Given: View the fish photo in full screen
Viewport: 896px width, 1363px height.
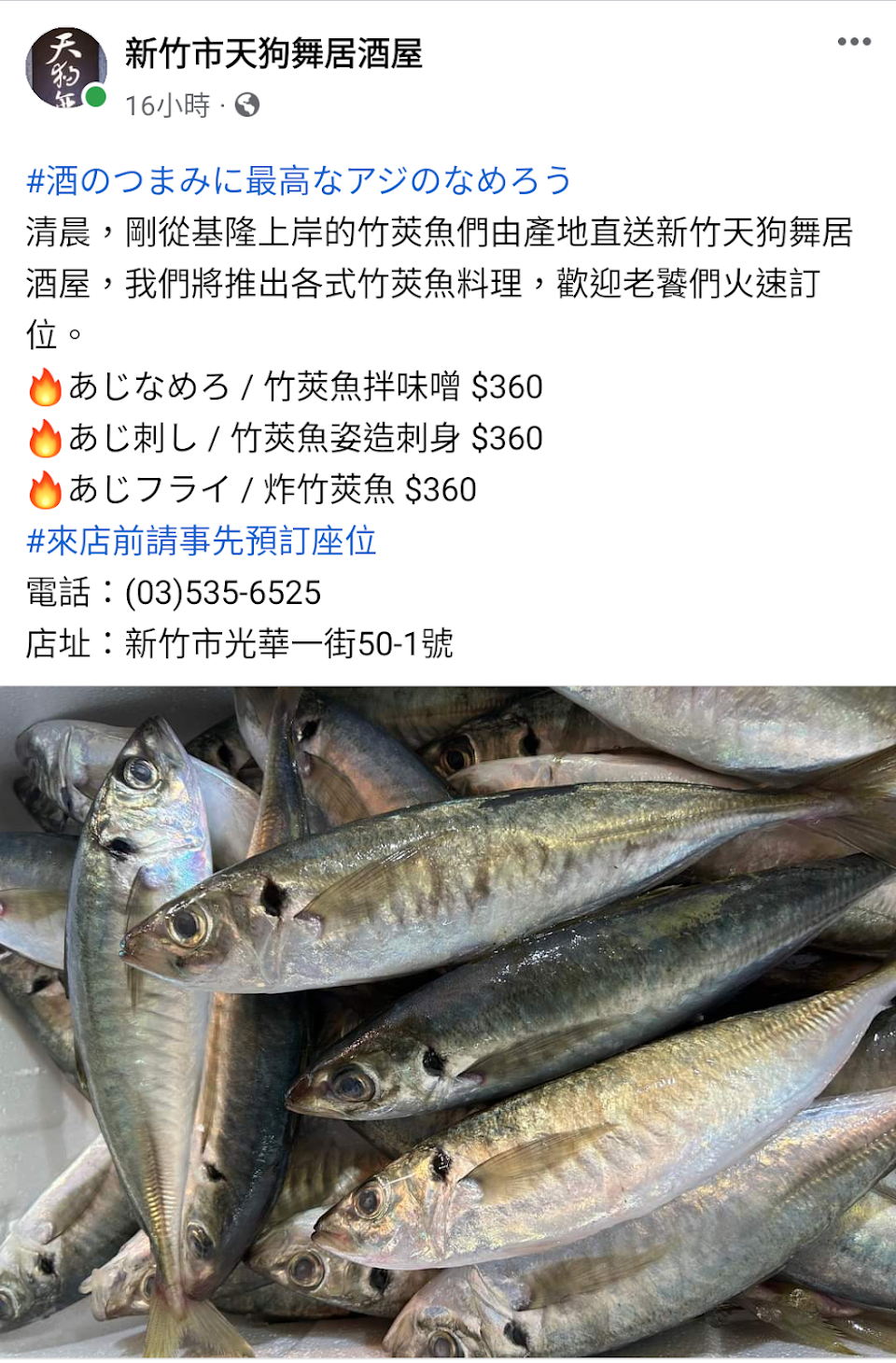Looking at the screenshot, I should click(448, 1022).
